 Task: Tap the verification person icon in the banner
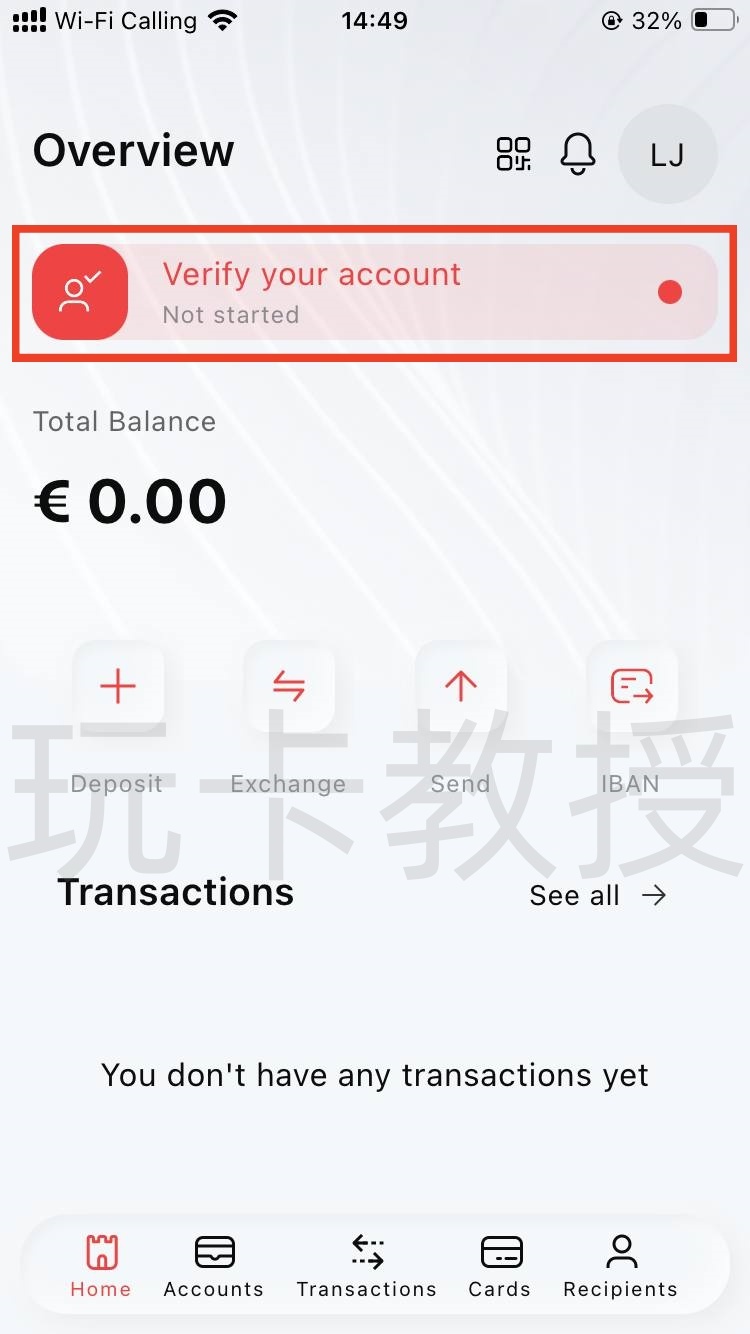[80, 292]
